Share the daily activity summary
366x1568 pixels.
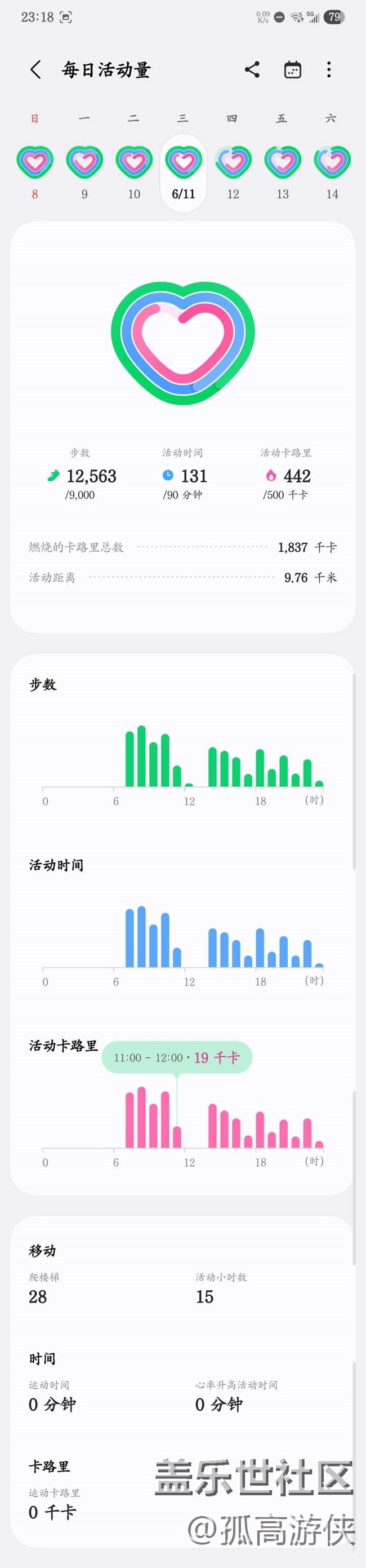252,69
